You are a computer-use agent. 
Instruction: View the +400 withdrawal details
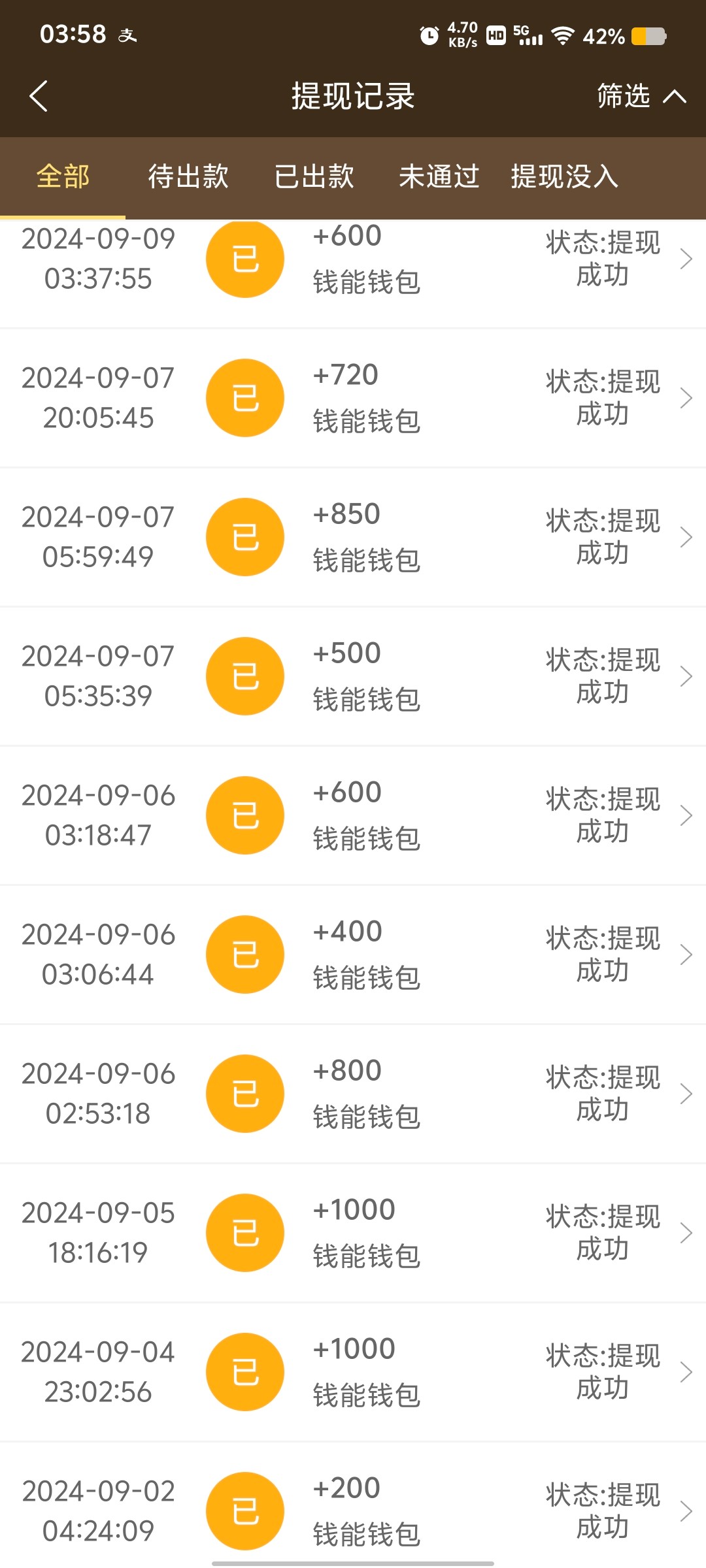tap(353, 955)
